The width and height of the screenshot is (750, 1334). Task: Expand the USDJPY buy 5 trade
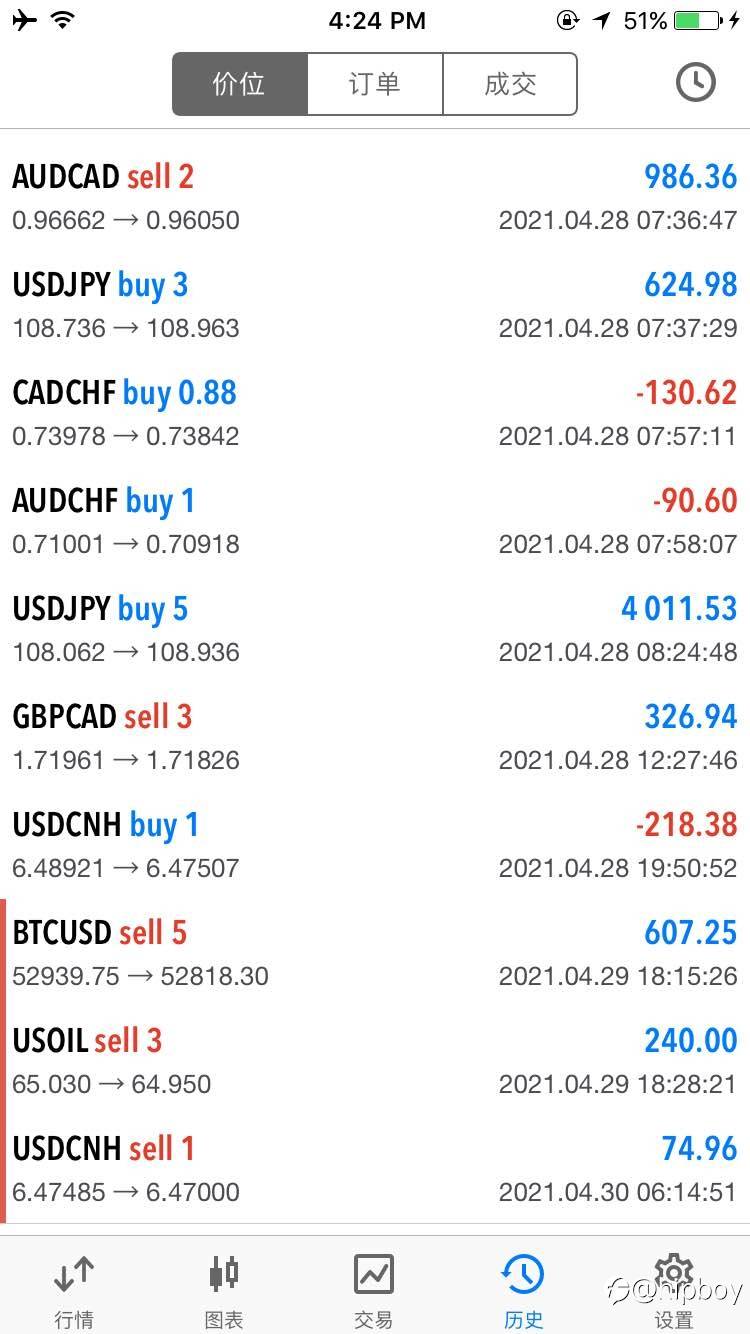coord(375,629)
